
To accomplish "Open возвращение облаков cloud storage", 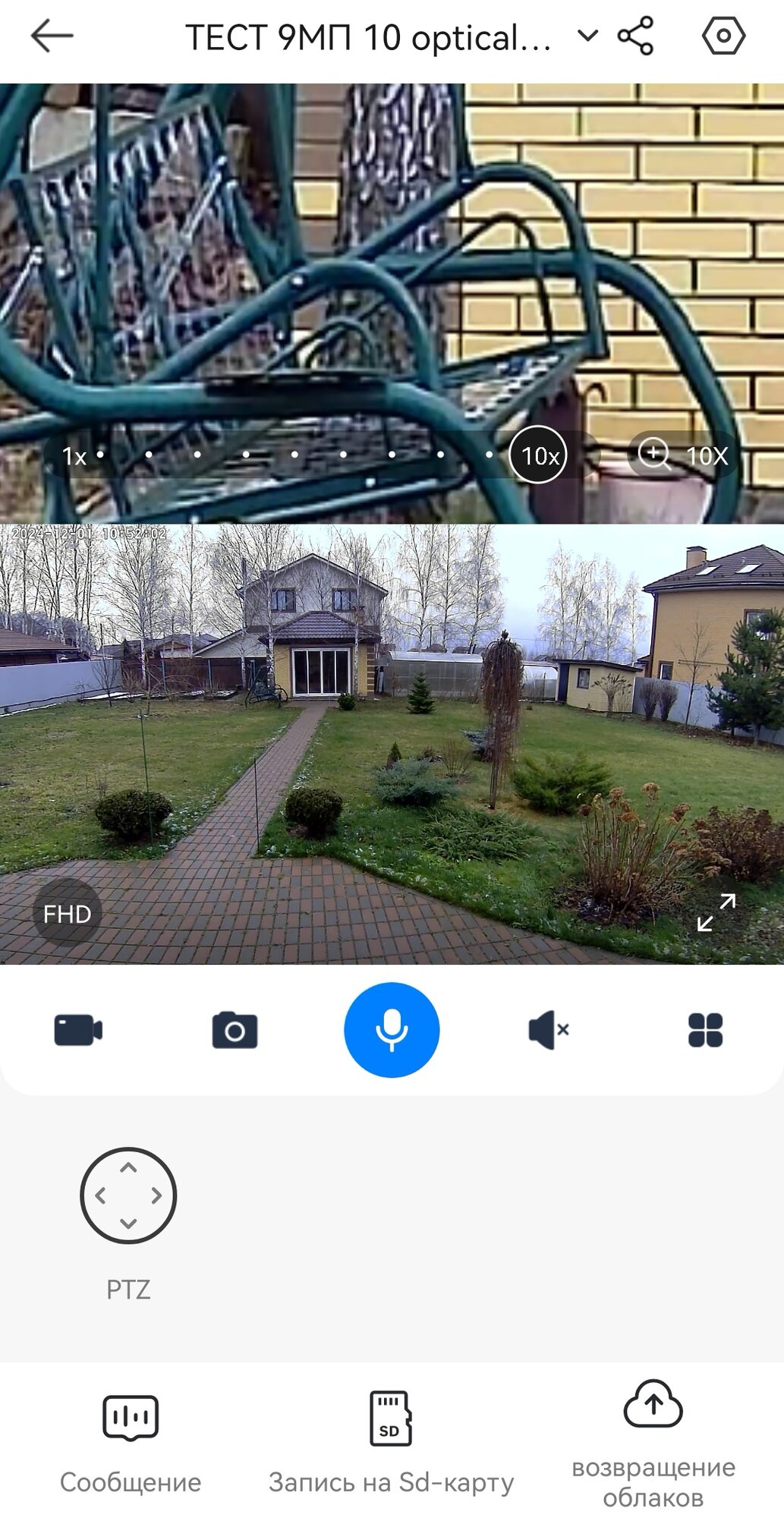I will click(653, 1442).
